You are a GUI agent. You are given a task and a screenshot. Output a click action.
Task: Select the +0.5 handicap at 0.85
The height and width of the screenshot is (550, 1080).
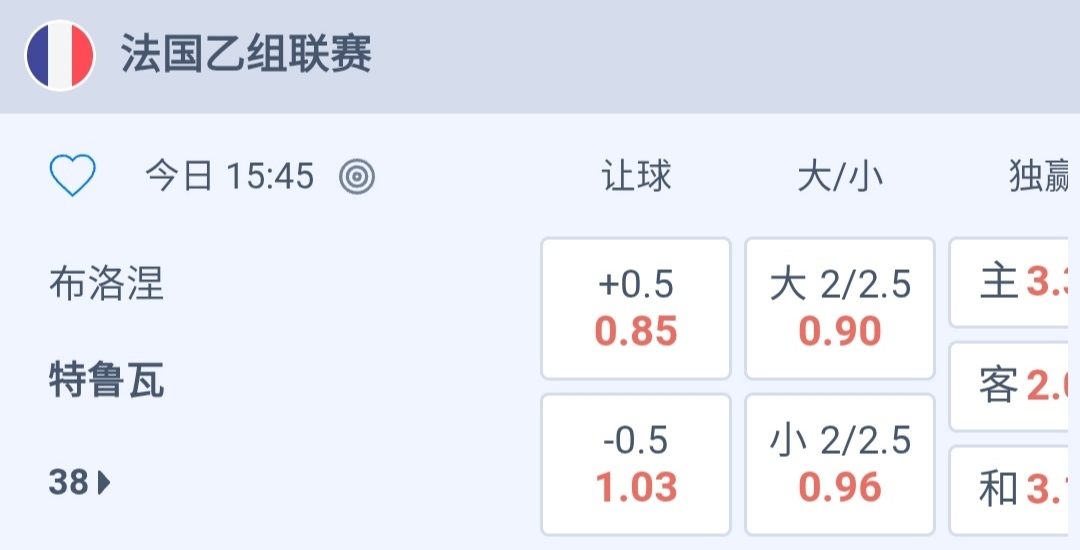636,308
